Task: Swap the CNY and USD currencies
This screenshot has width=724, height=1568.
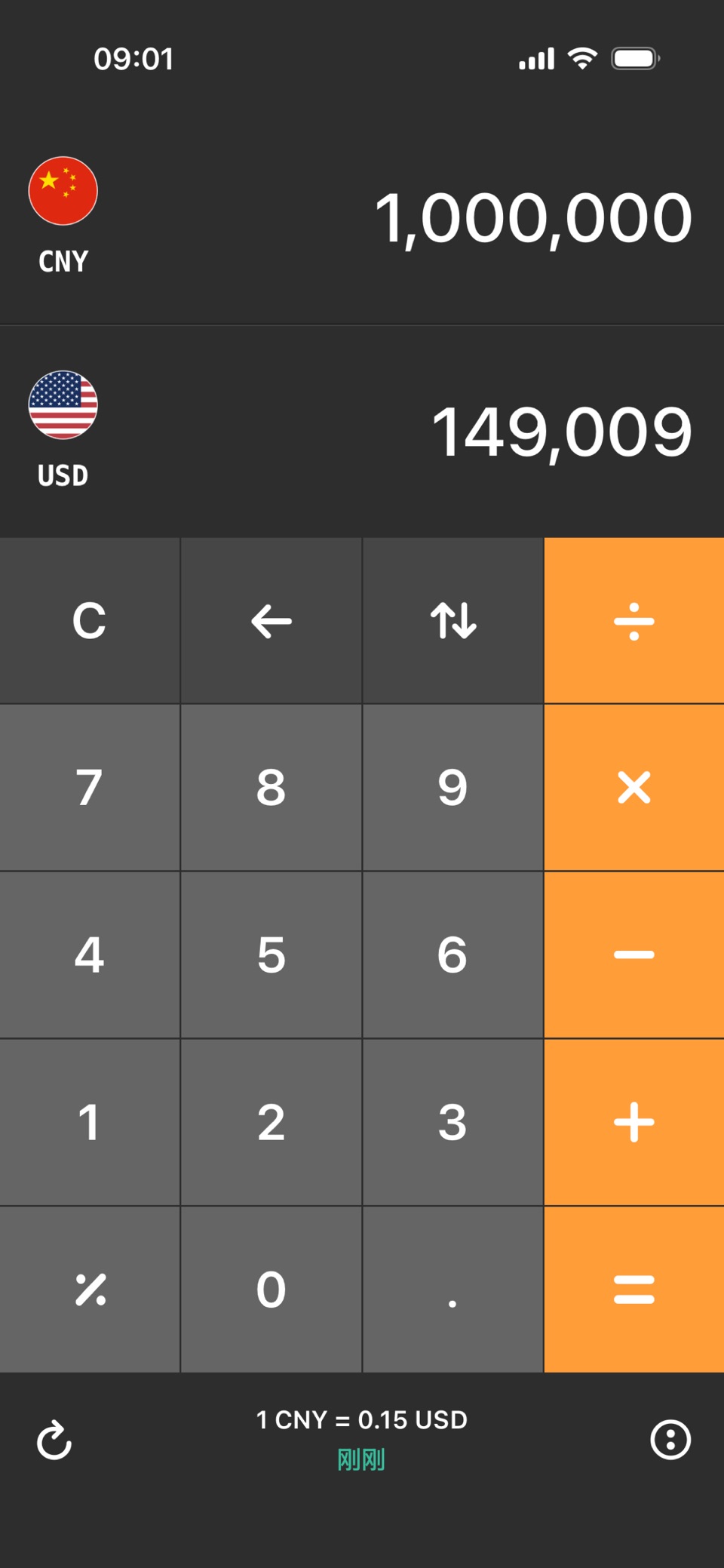Action: click(453, 621)
